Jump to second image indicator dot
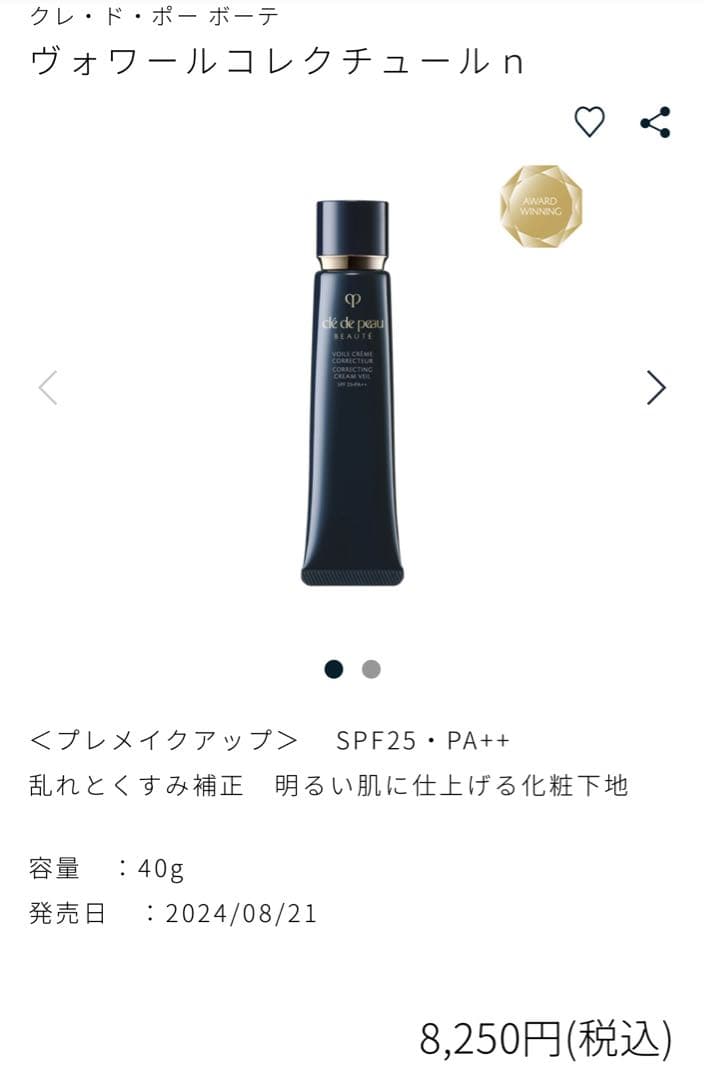Image resolution: width=705 pixels, height=1080 pixels. [x=371, y=669]
